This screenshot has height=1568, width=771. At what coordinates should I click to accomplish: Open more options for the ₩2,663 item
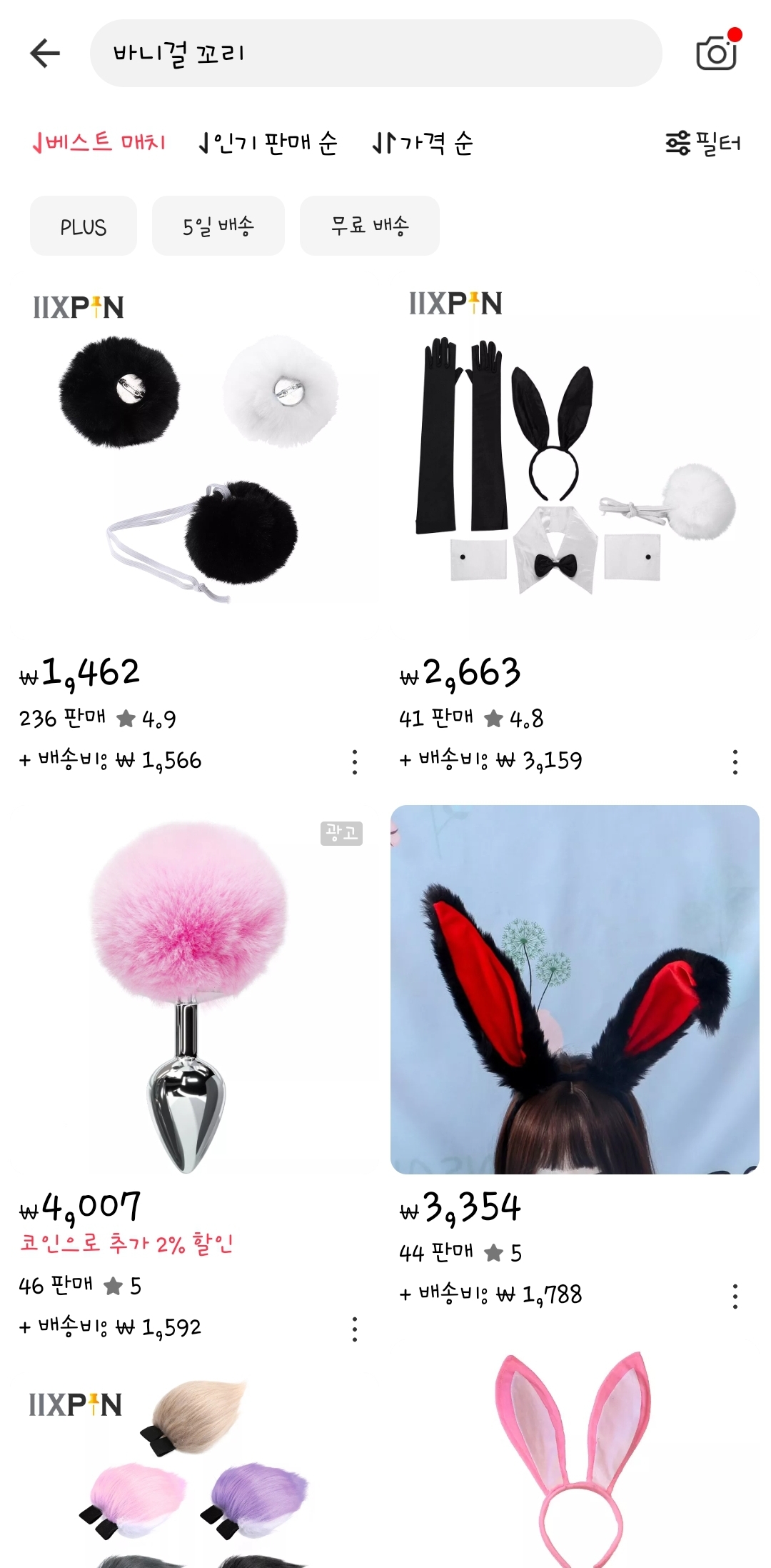[x=735, y=762]
